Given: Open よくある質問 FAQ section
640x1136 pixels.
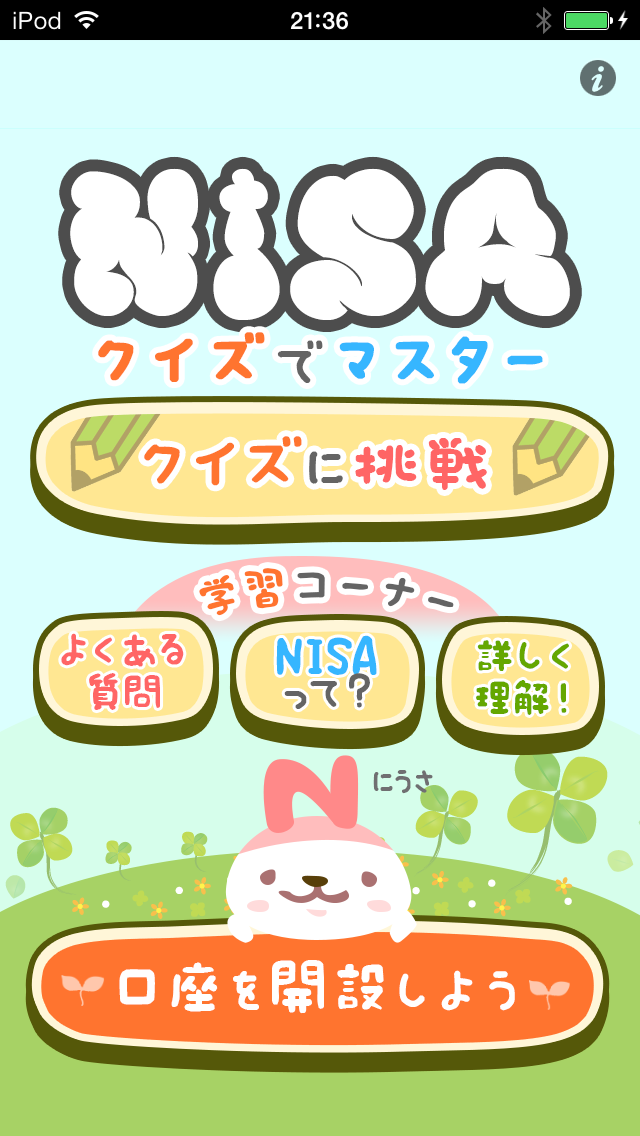Looking at the screenshot, I should tap(125, 676).
